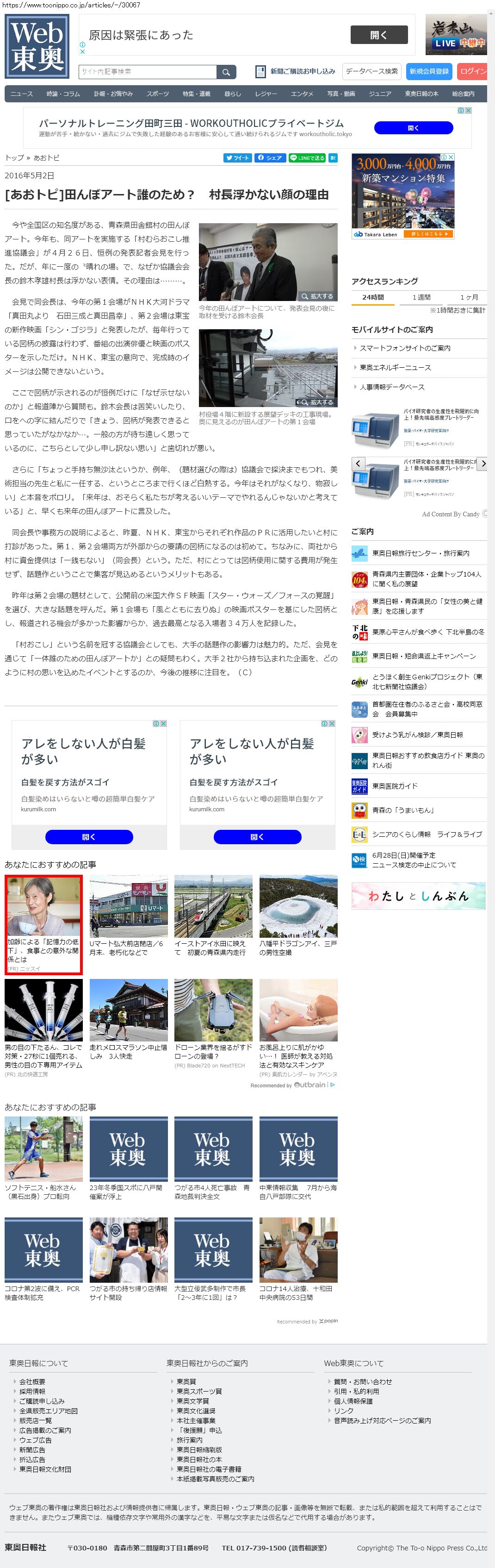Viewport: 495px width, 1568px height.
Task: Share article via ツイート button
Action: click(238, 157)
